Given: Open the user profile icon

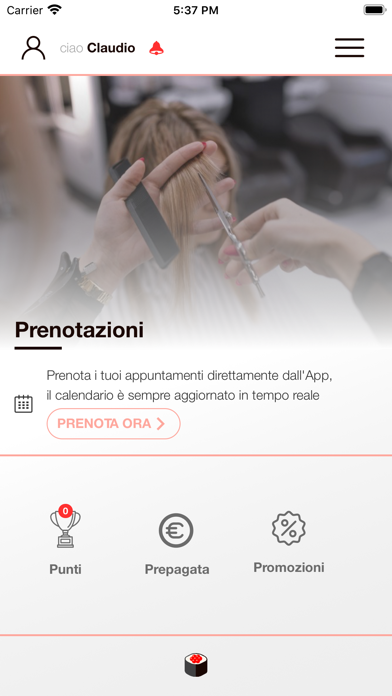Looking at the screenshot, I should tap(33, 48).
